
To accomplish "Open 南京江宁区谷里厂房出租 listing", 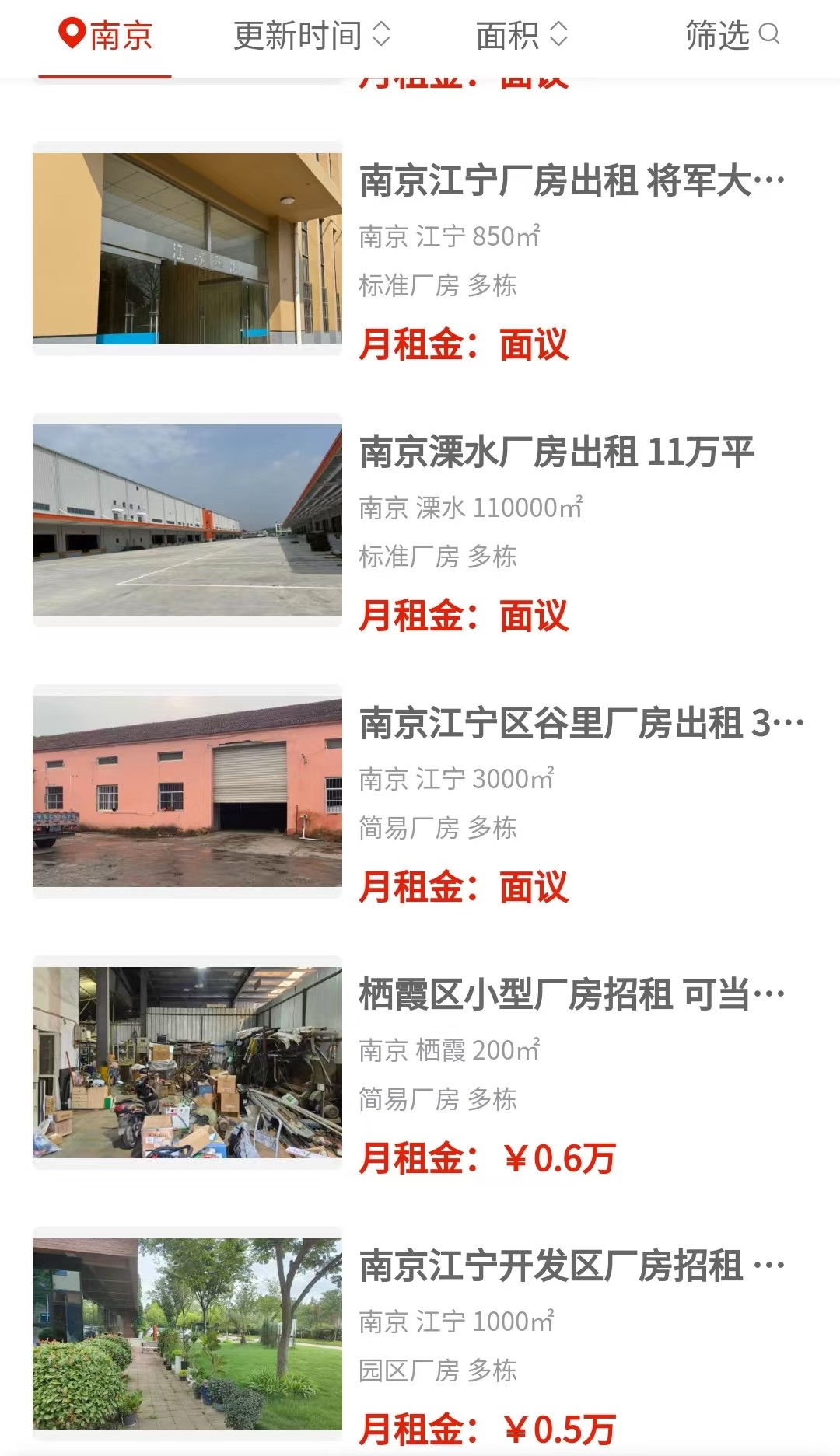I will (x=580, y=724).
